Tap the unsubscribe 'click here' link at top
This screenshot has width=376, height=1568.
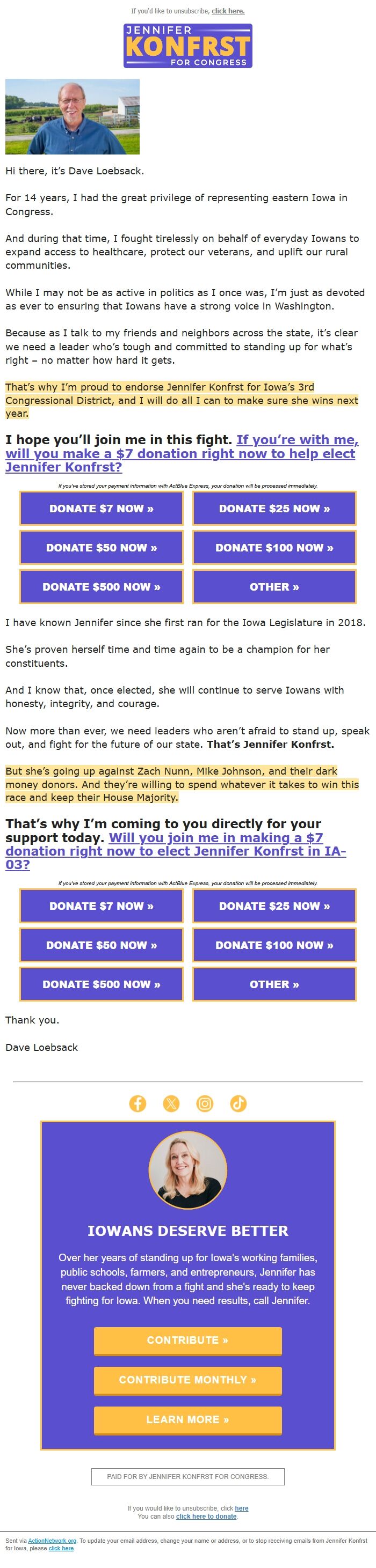coord(228,11)
